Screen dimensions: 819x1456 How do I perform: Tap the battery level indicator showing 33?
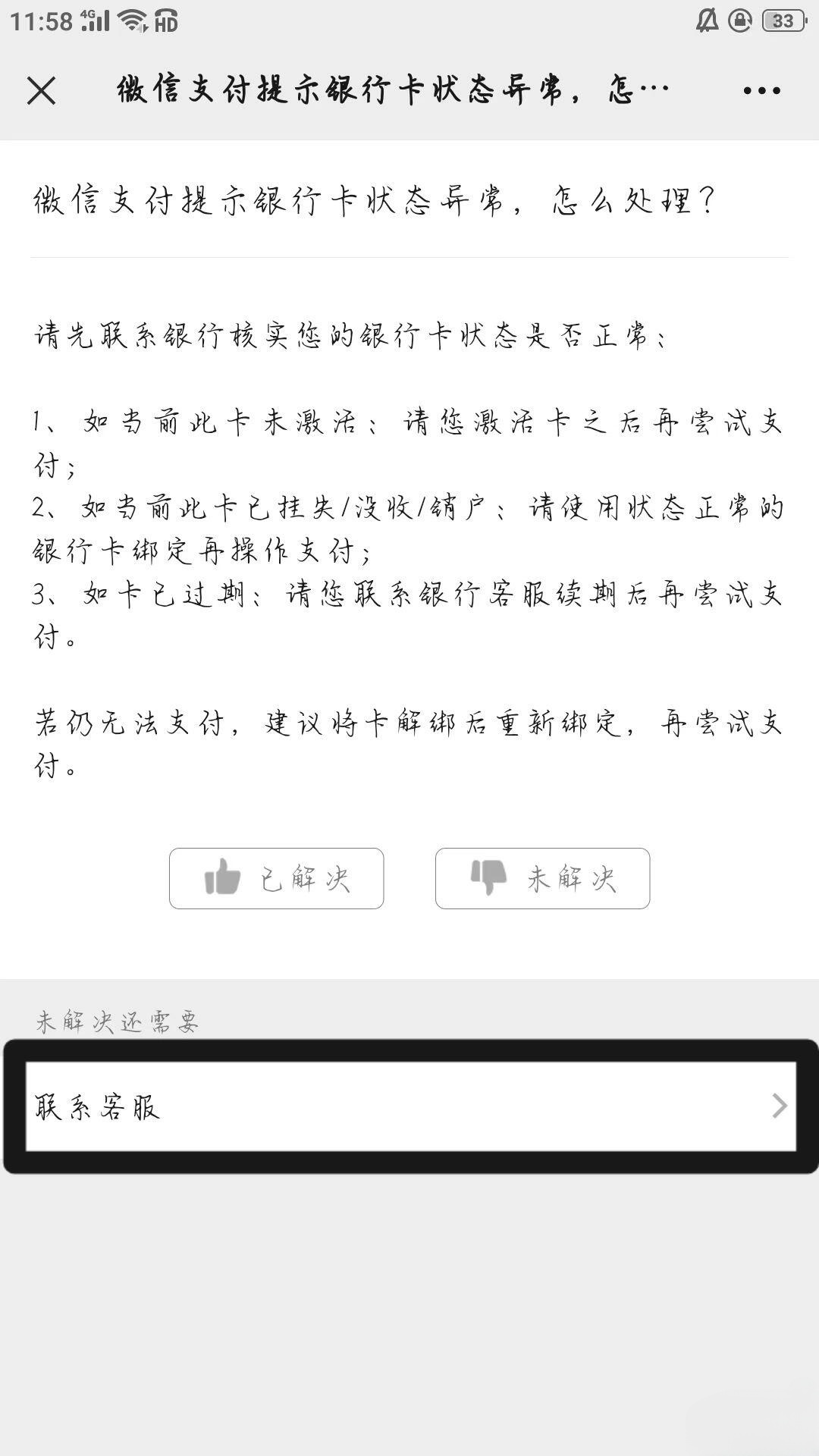click(x=783, y=20)
